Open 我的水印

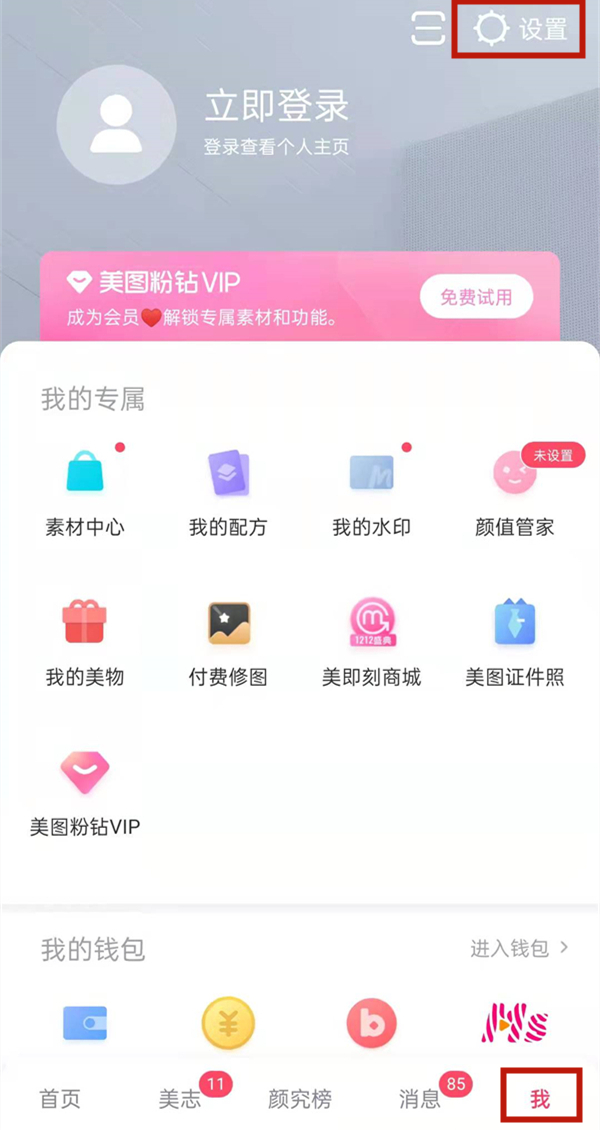371,488
